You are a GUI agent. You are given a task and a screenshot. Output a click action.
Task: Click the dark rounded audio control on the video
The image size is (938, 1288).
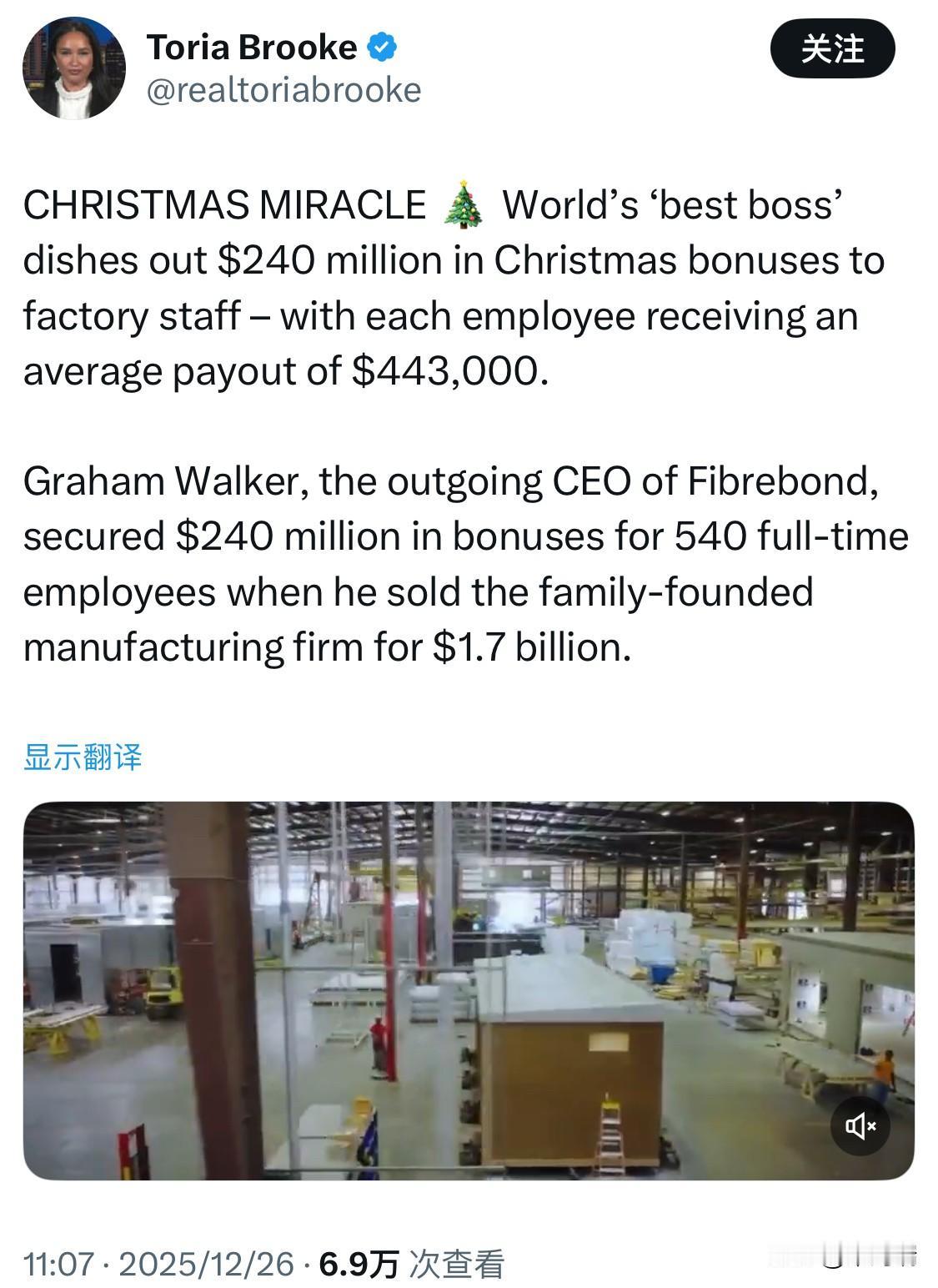pyautogui.click(x=860, y=1124)
